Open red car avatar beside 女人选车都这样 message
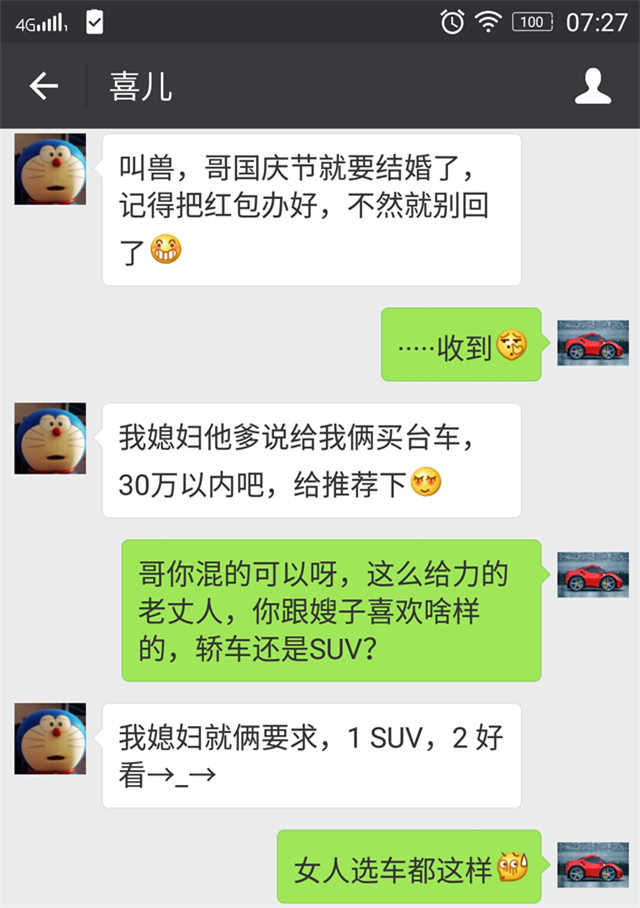Image resolution: width=640 pixels, height=908 pixels. click(592, 865)
